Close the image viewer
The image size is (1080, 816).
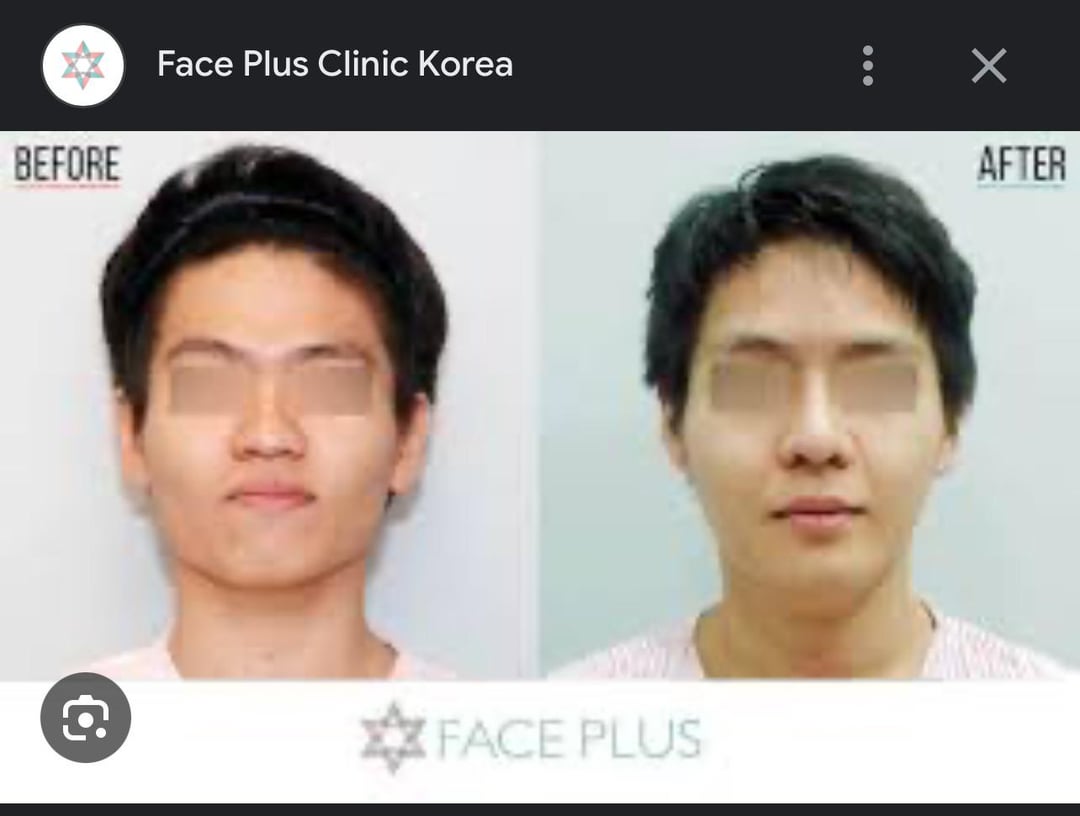click(988, 66)
